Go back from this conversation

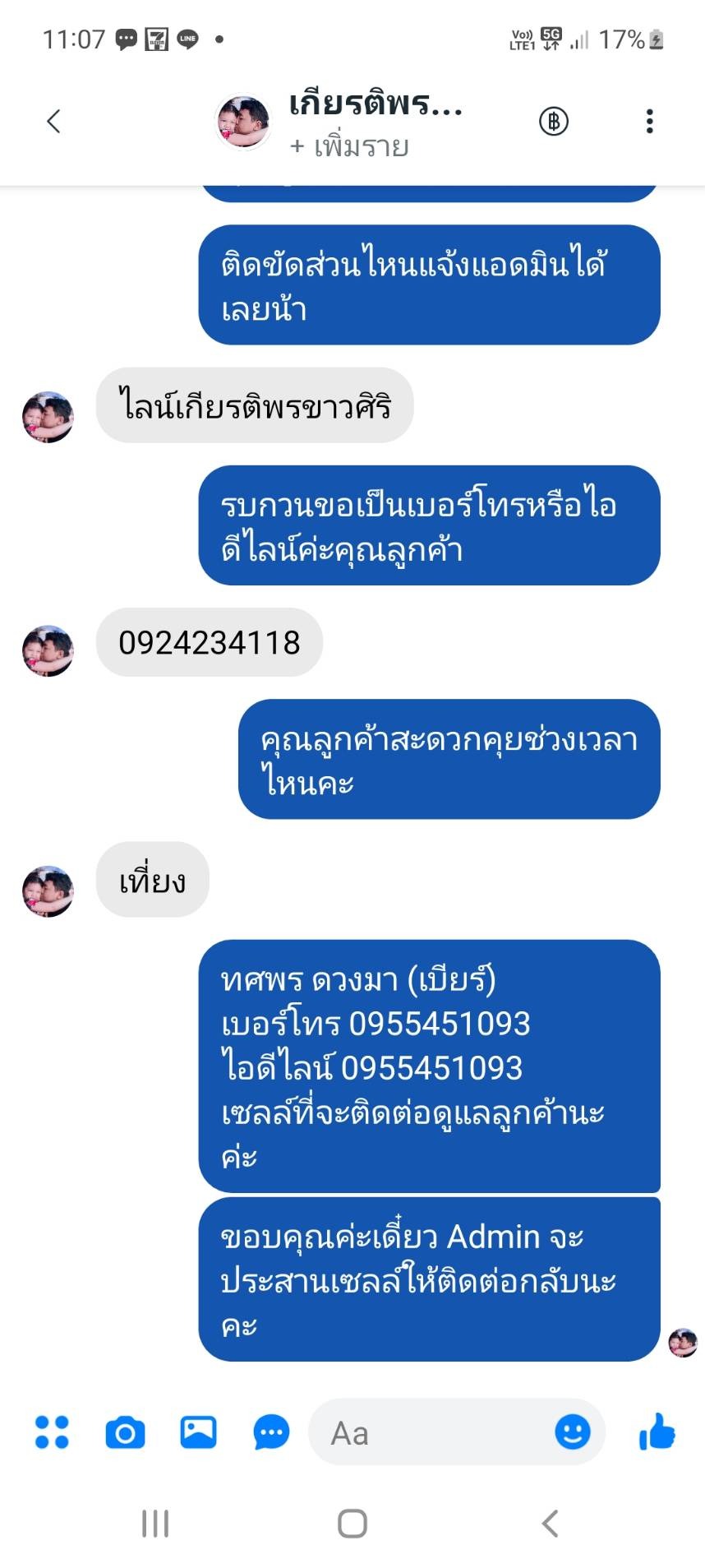(x=54, y=122)
